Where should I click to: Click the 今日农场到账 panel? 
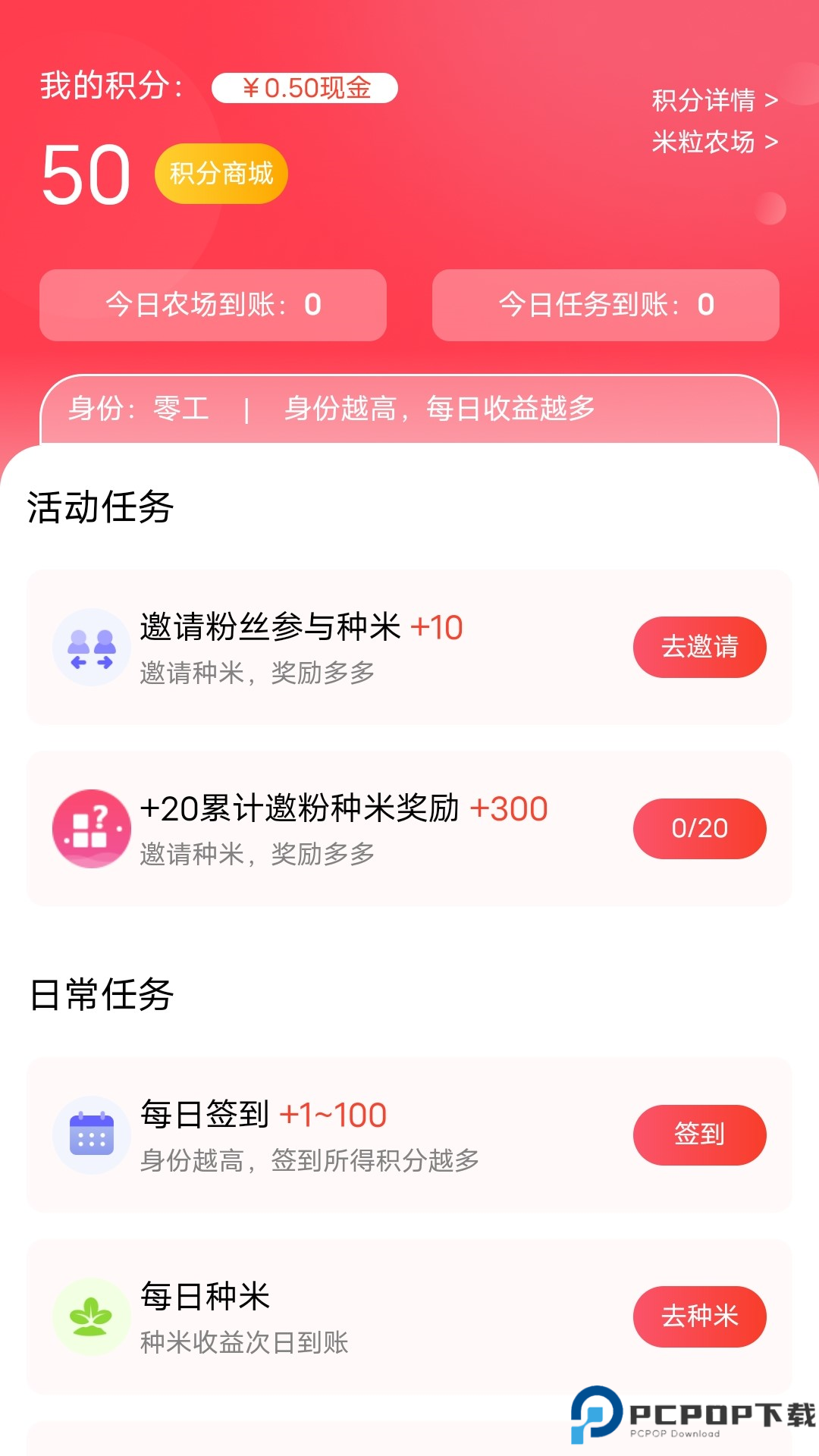(x=213, y=306)
